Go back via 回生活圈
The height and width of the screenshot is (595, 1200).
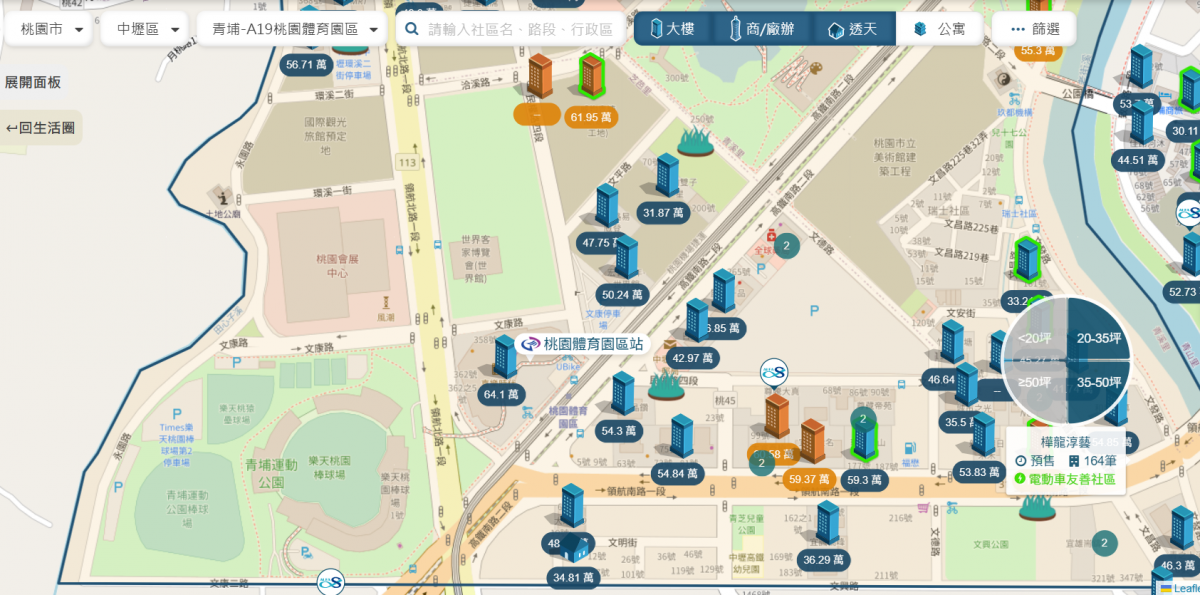(40, 128)
